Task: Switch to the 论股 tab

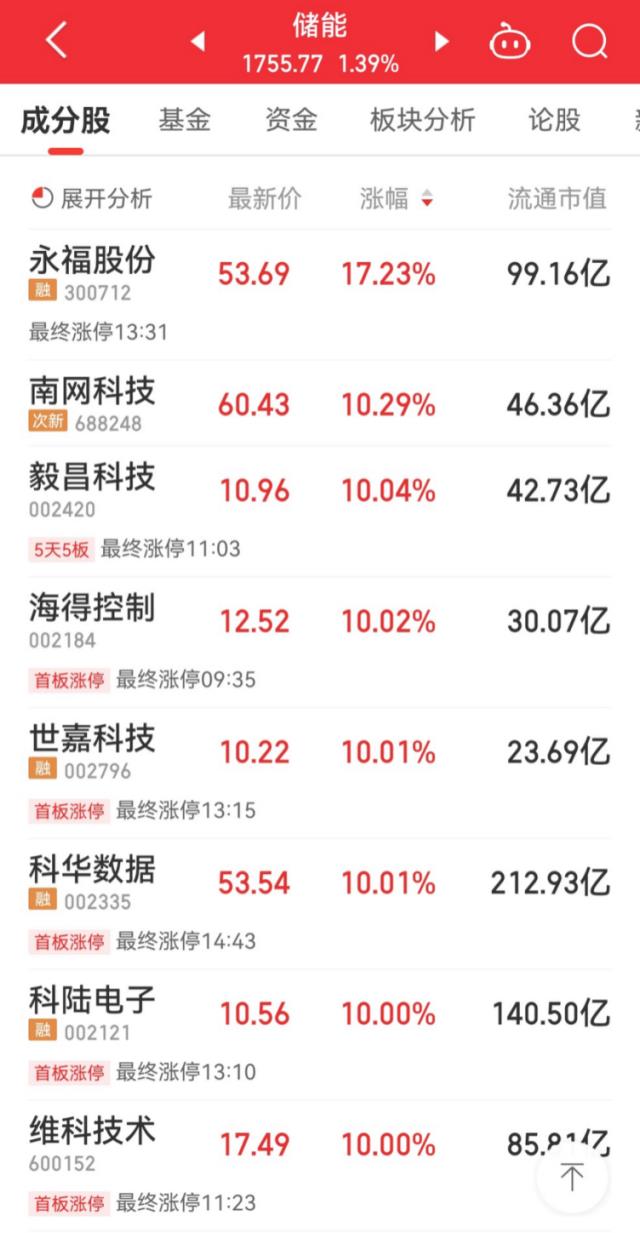Action: pos(554,120)
